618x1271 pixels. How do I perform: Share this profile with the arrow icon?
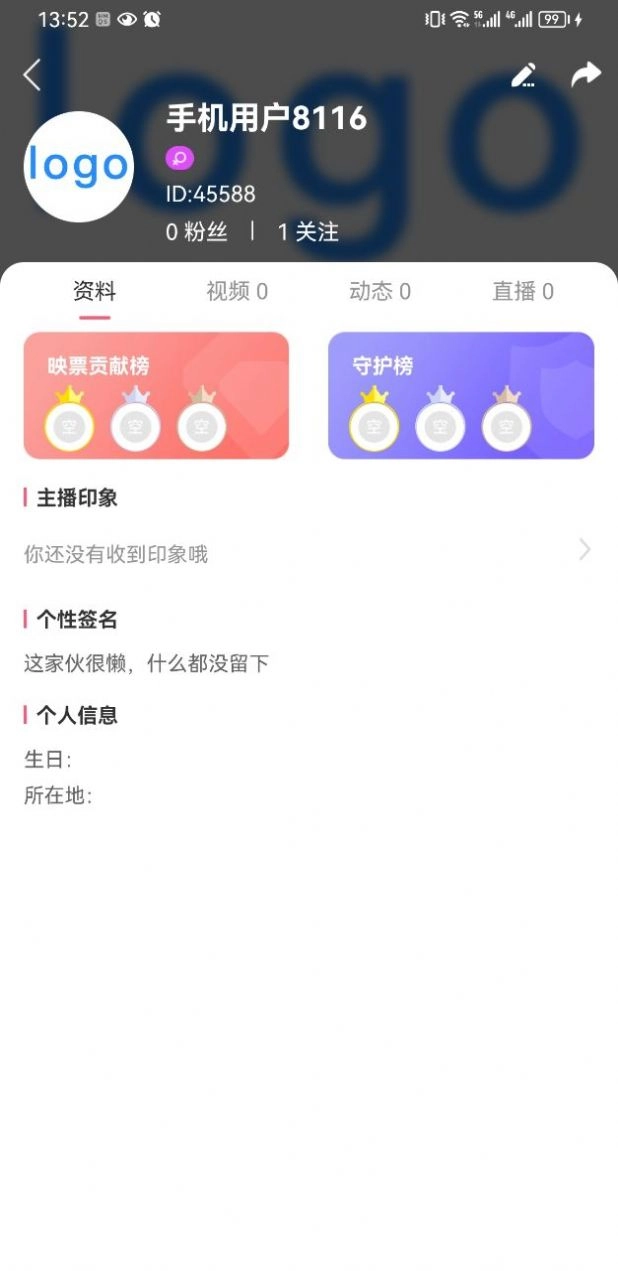[x=585, y=74]
